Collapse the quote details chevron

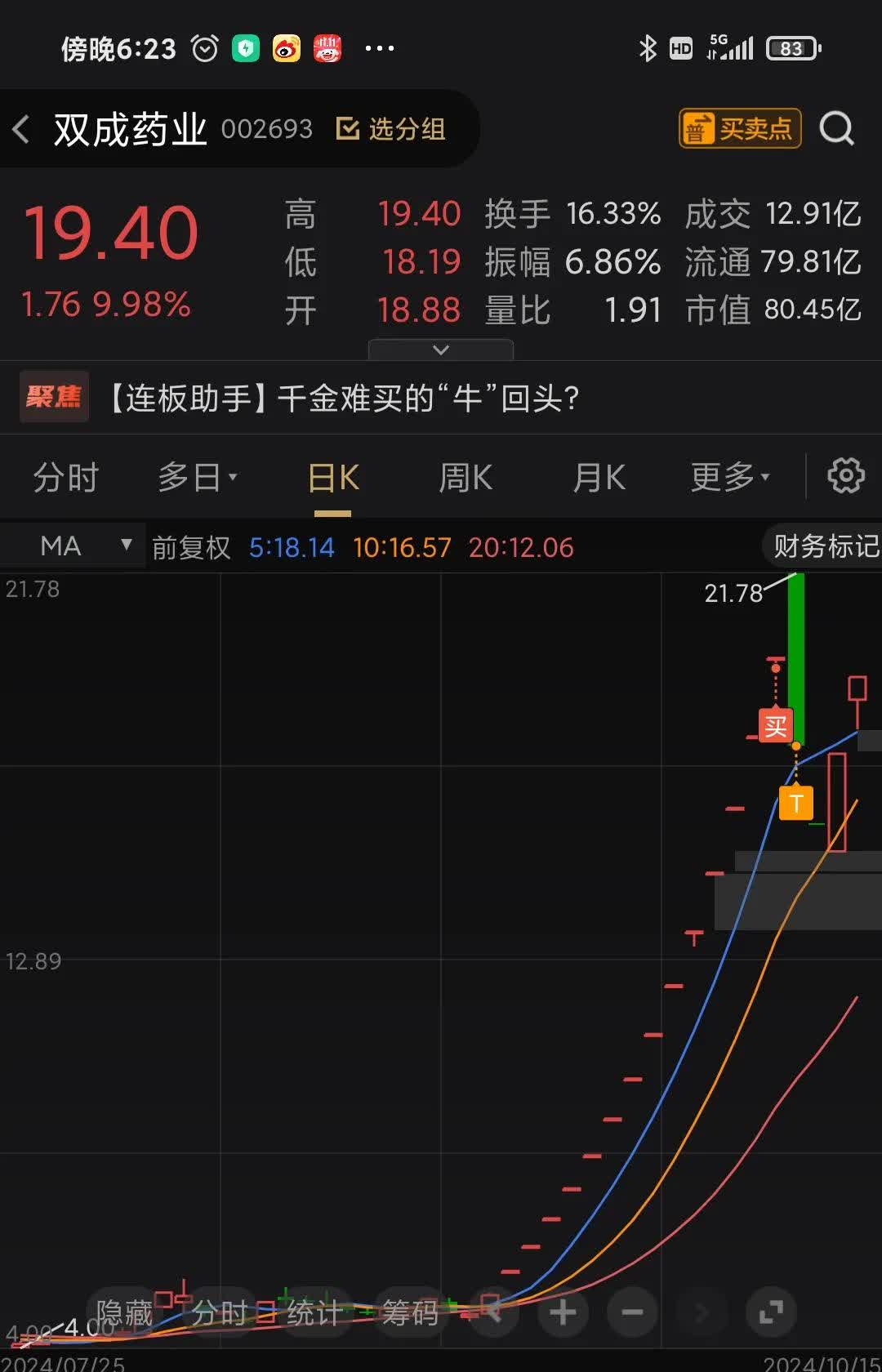pyautogui.click(x=441, y=350)
